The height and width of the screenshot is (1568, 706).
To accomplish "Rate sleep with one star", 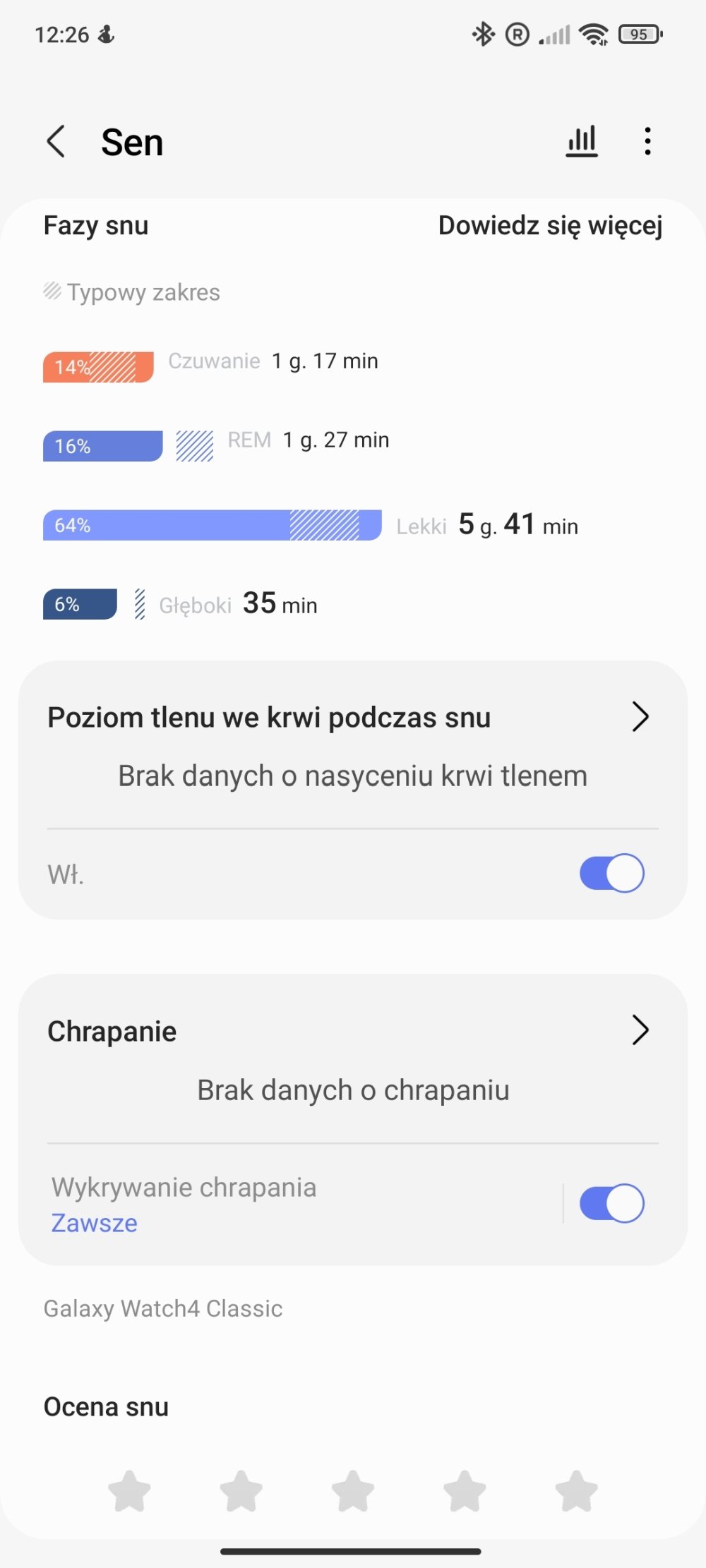I will point(129,1490).
